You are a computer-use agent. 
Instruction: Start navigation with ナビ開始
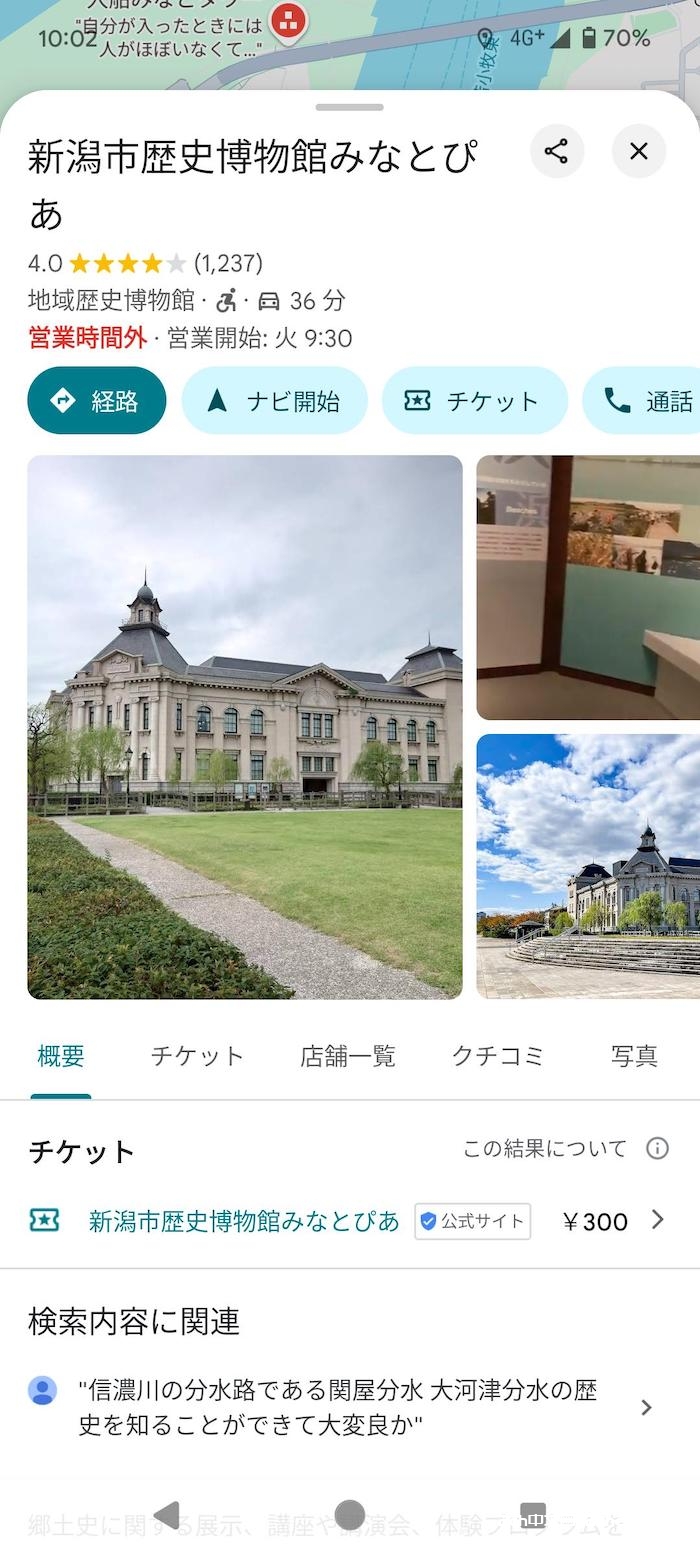(274, 401)
